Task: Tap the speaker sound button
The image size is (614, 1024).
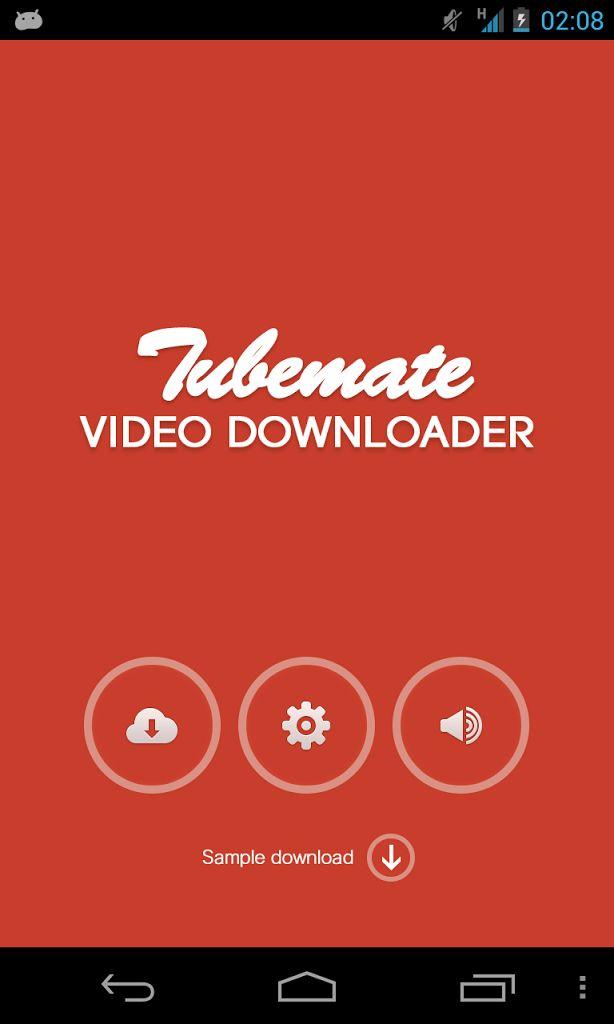Action: point(460,725)
